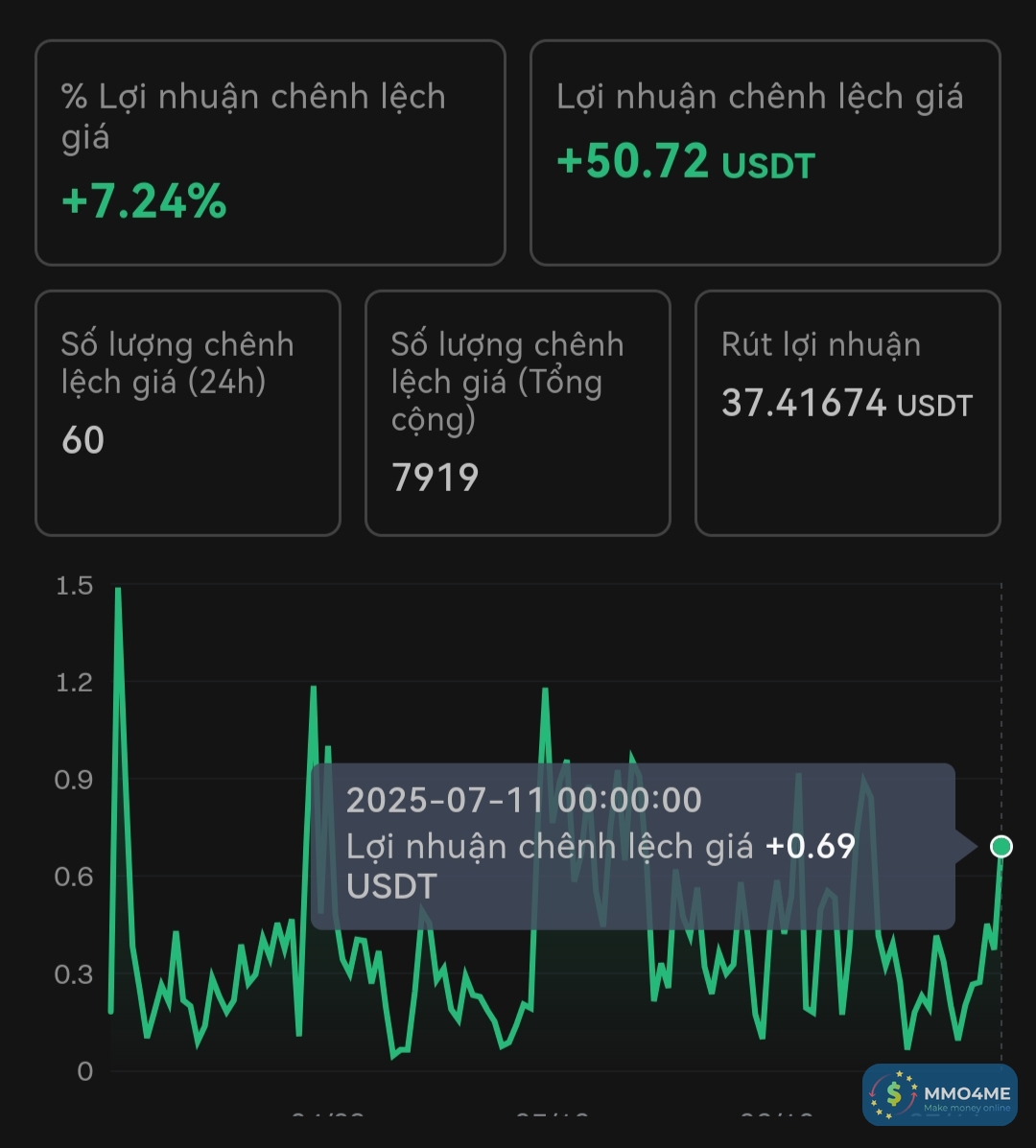Click the highest chart peak near 1.5

[117, 590]
